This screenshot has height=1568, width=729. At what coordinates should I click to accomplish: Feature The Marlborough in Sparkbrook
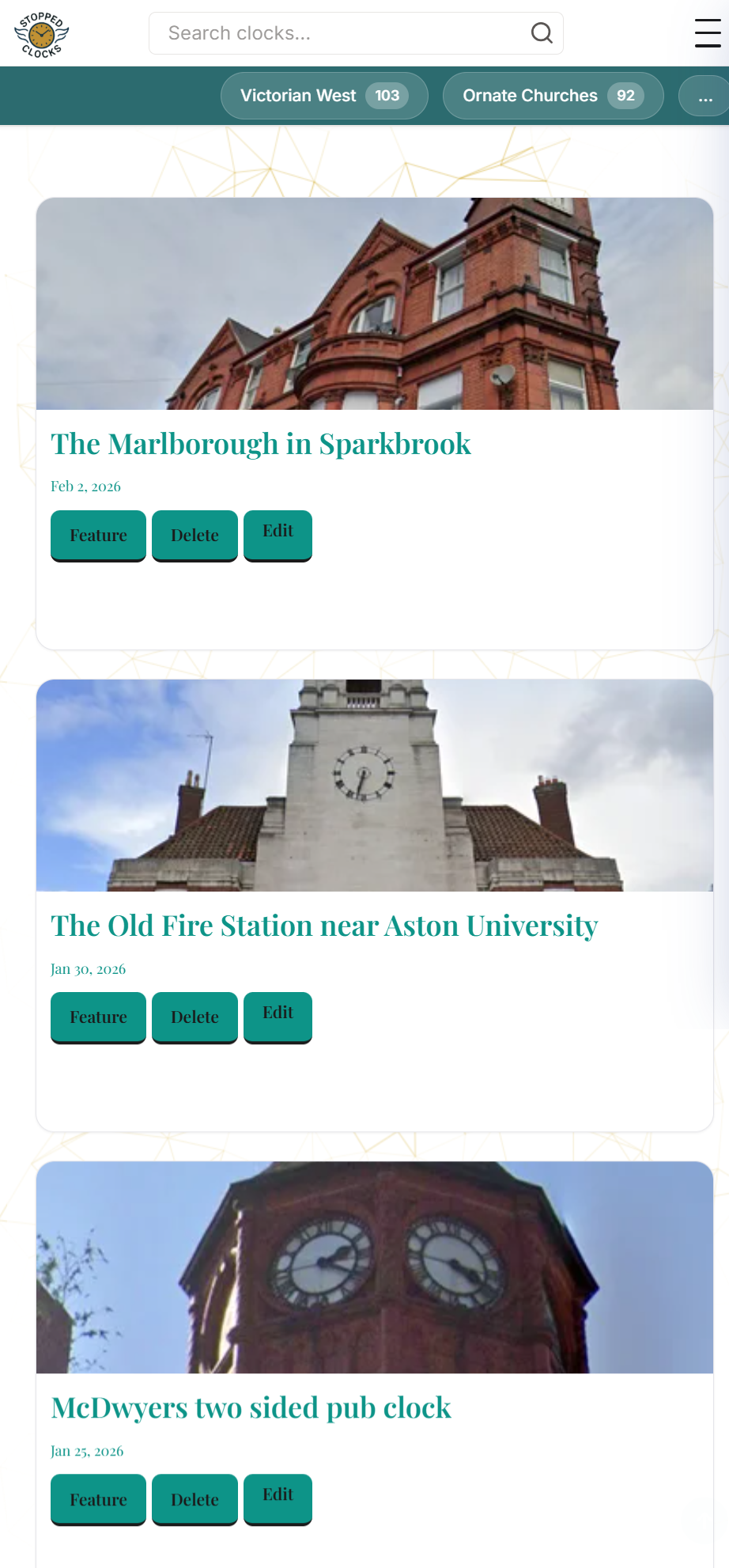(x=98, y=536)
